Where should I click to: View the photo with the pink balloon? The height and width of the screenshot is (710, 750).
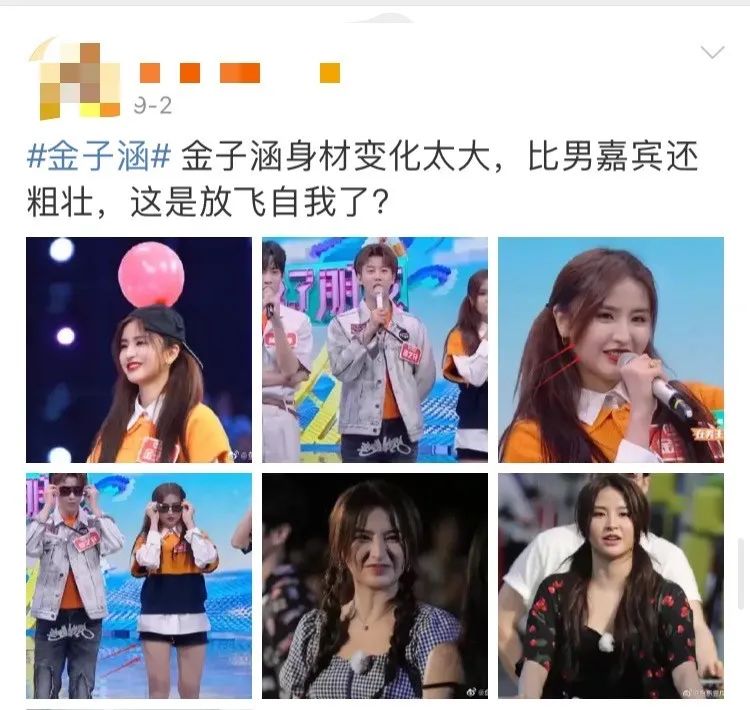click(x=139, y=349)
